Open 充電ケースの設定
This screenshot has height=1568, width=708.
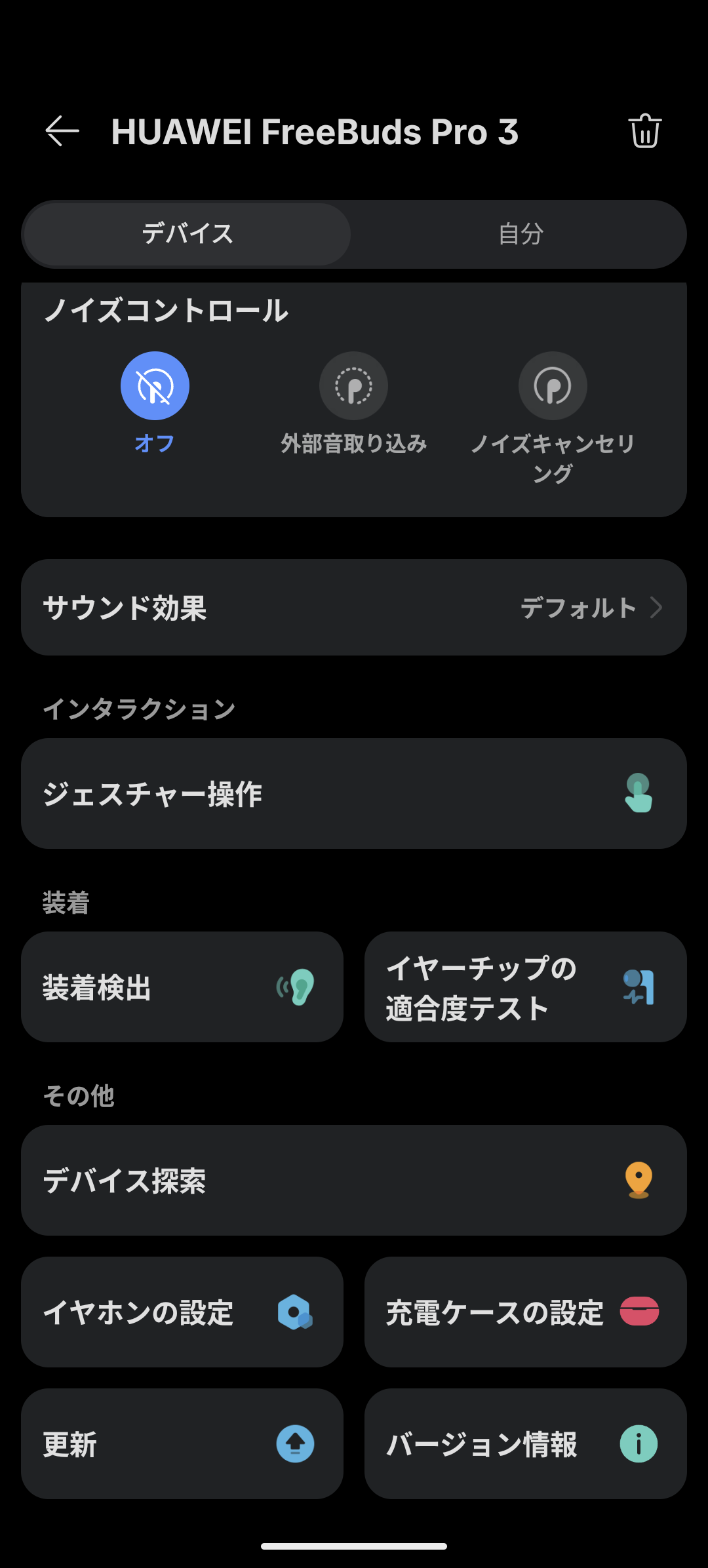[x=526, y=1312]
